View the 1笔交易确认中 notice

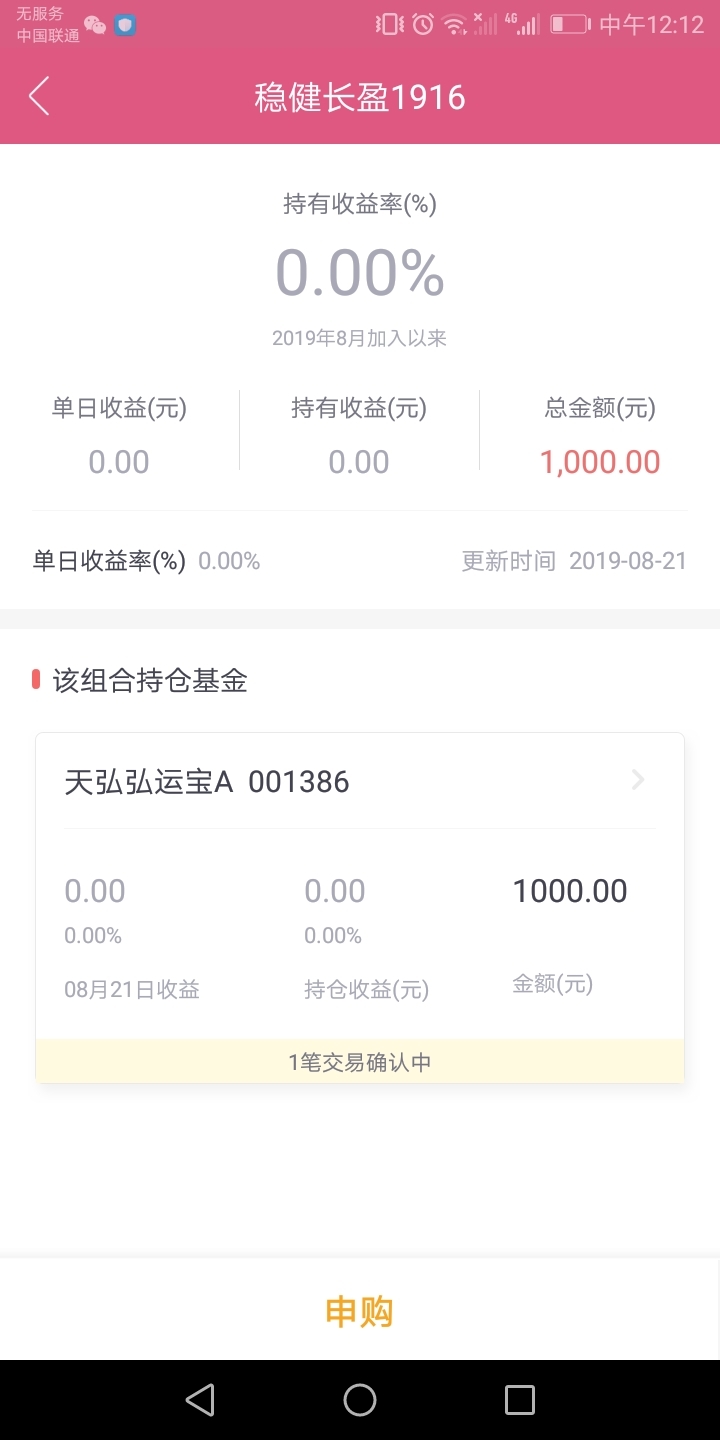point(360,1061)
